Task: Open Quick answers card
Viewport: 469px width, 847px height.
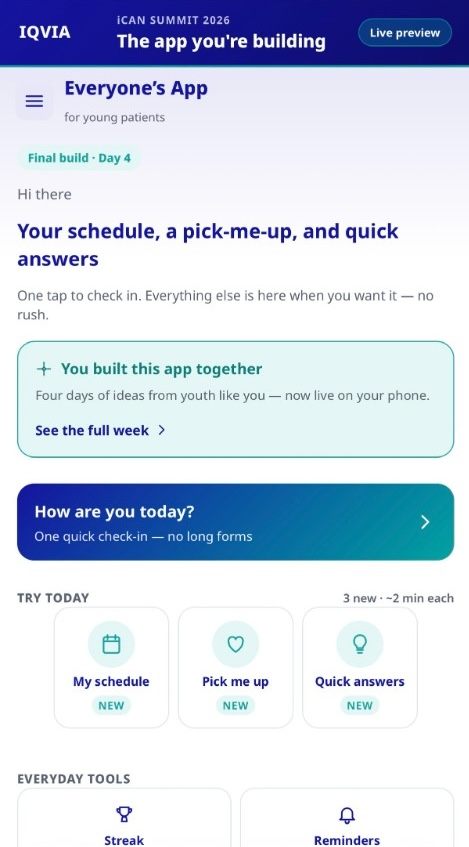Action: pos(360,668)
